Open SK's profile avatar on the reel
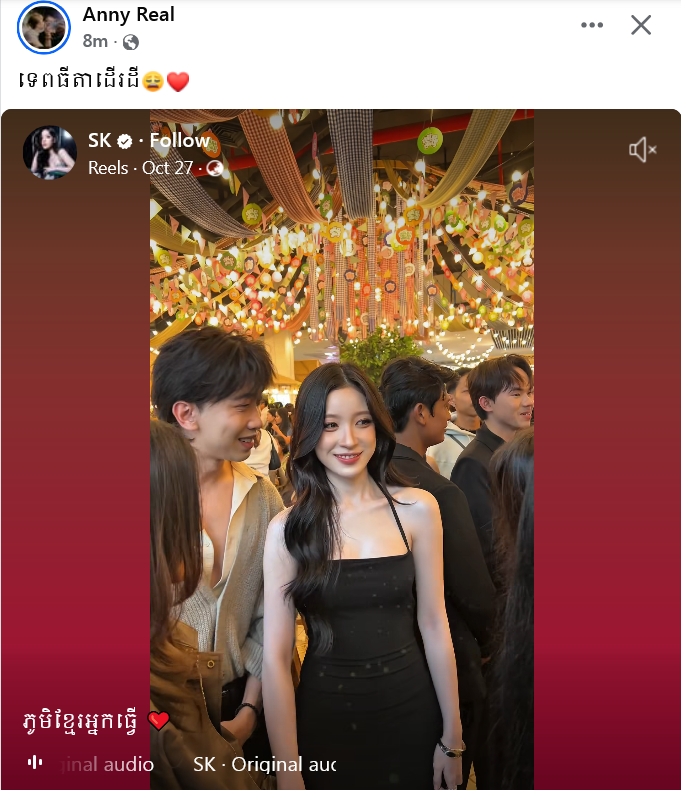Viewport: 681px width, 790px height. (50, 152)
